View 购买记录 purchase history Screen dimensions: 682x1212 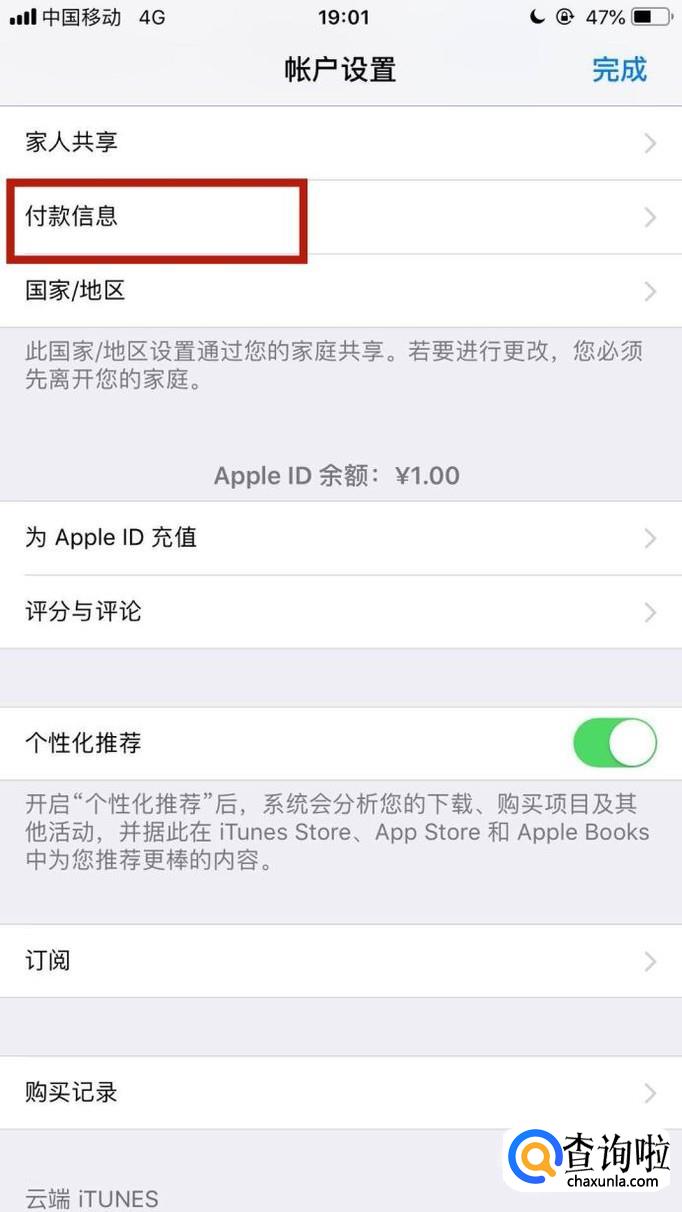pos(340,1092)
